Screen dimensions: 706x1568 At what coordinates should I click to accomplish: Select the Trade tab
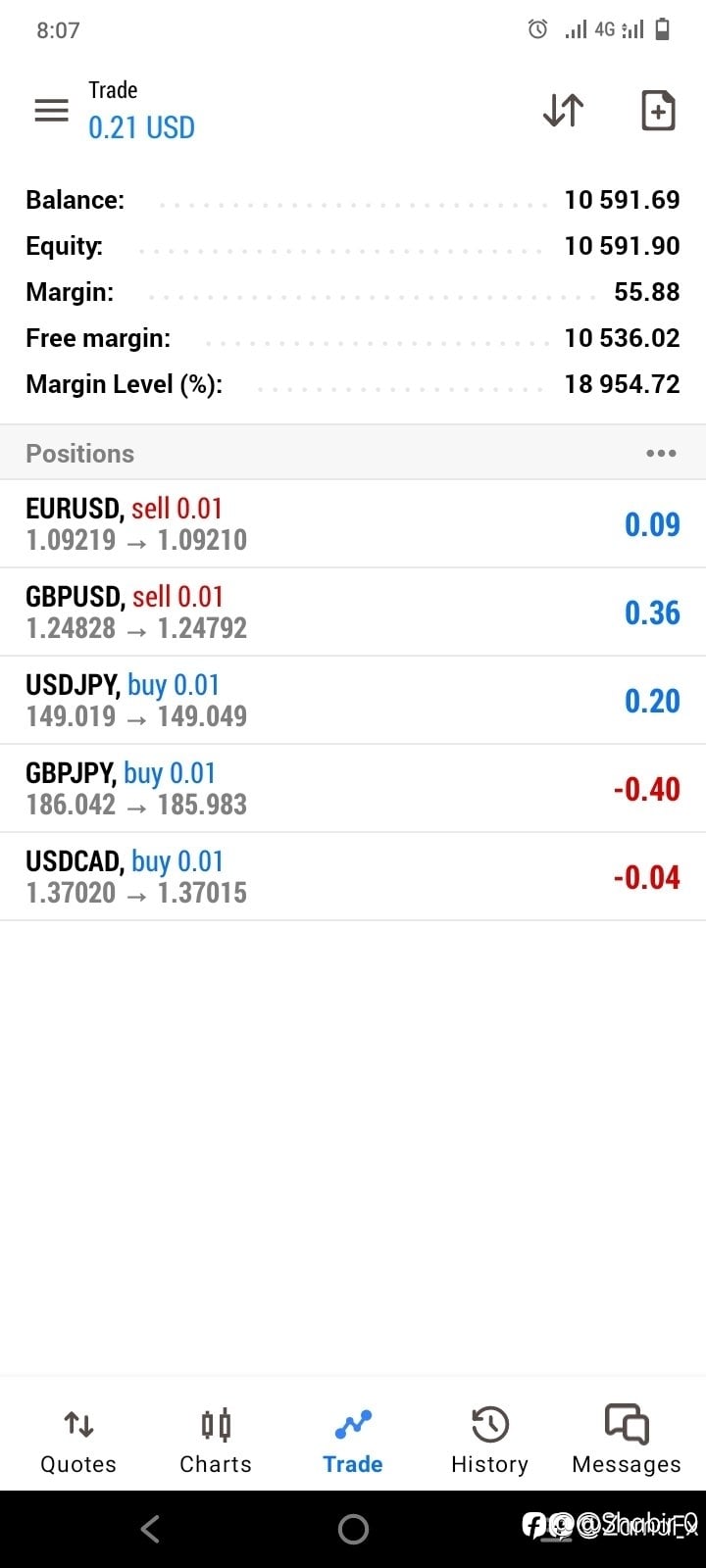tap(353, 1441)
